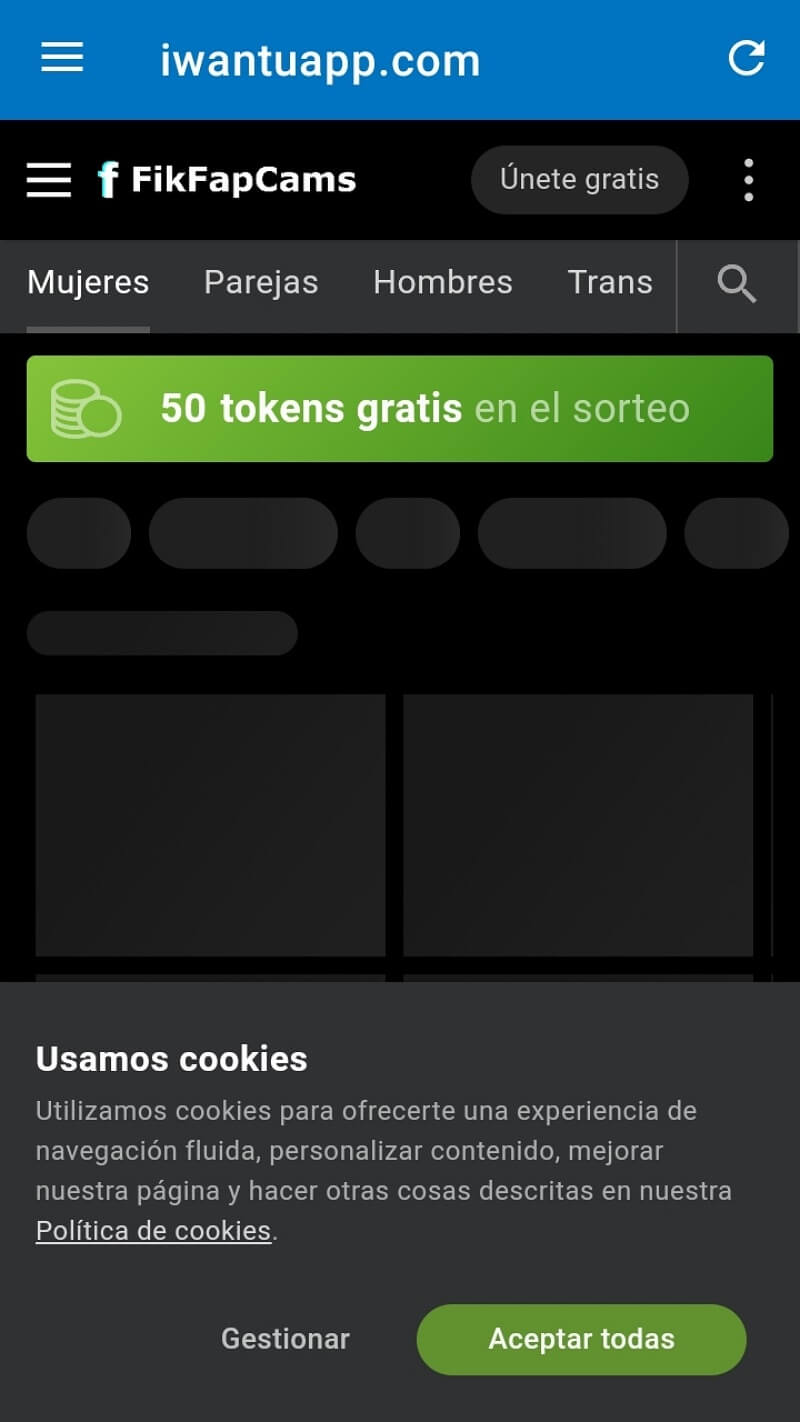Screen dimensions: 800x1422
Task: Open the three-dot overflow menu
Action: pyautogui.click(x=748, y=180)
